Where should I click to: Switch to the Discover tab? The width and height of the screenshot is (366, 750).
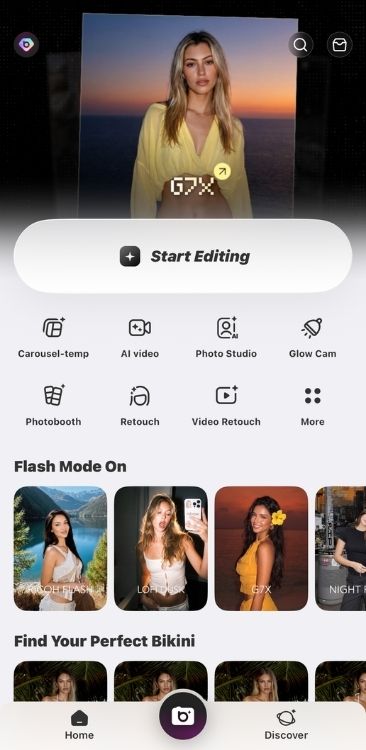(286, 725)
